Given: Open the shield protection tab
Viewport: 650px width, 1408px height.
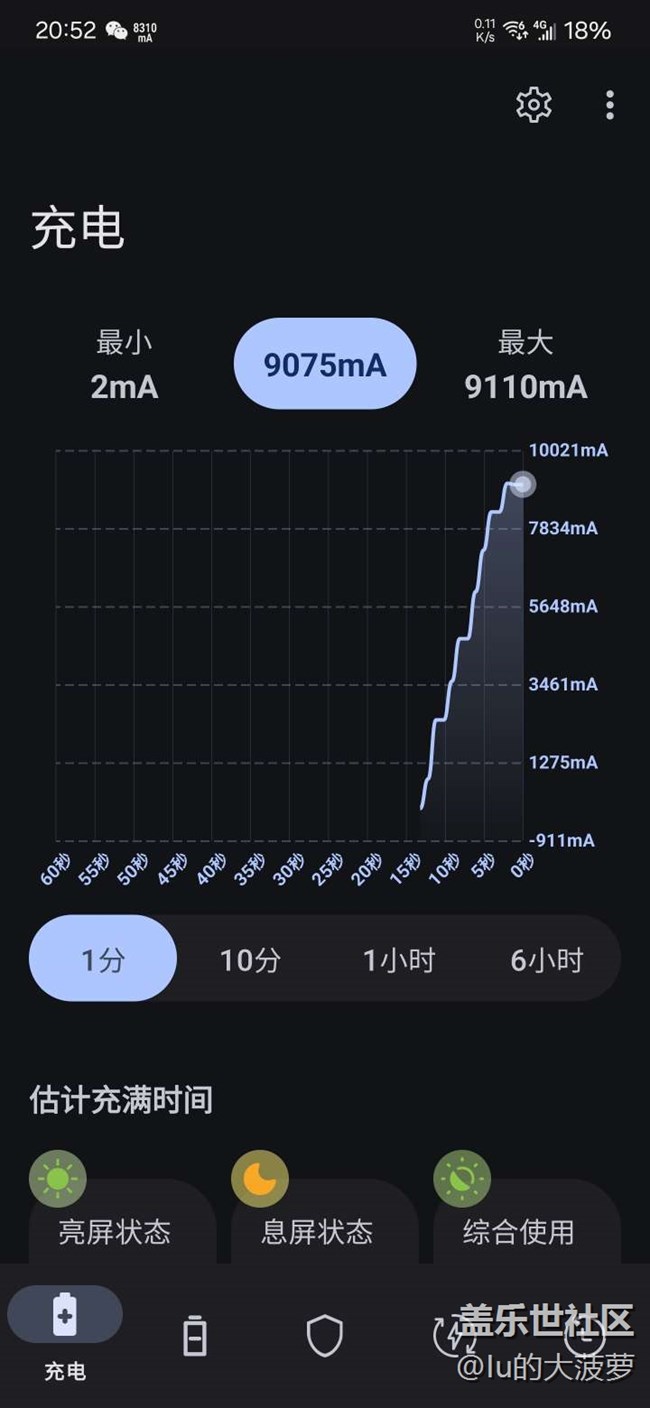Looking at the screenshot, I should [324, 1336].
